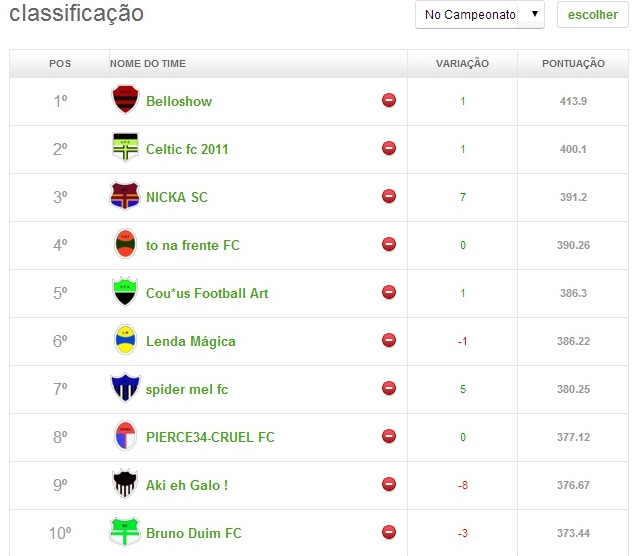635x556 pixels.
Task: Open Cou*us Football Art team
Action: click(x=207, y=293)
